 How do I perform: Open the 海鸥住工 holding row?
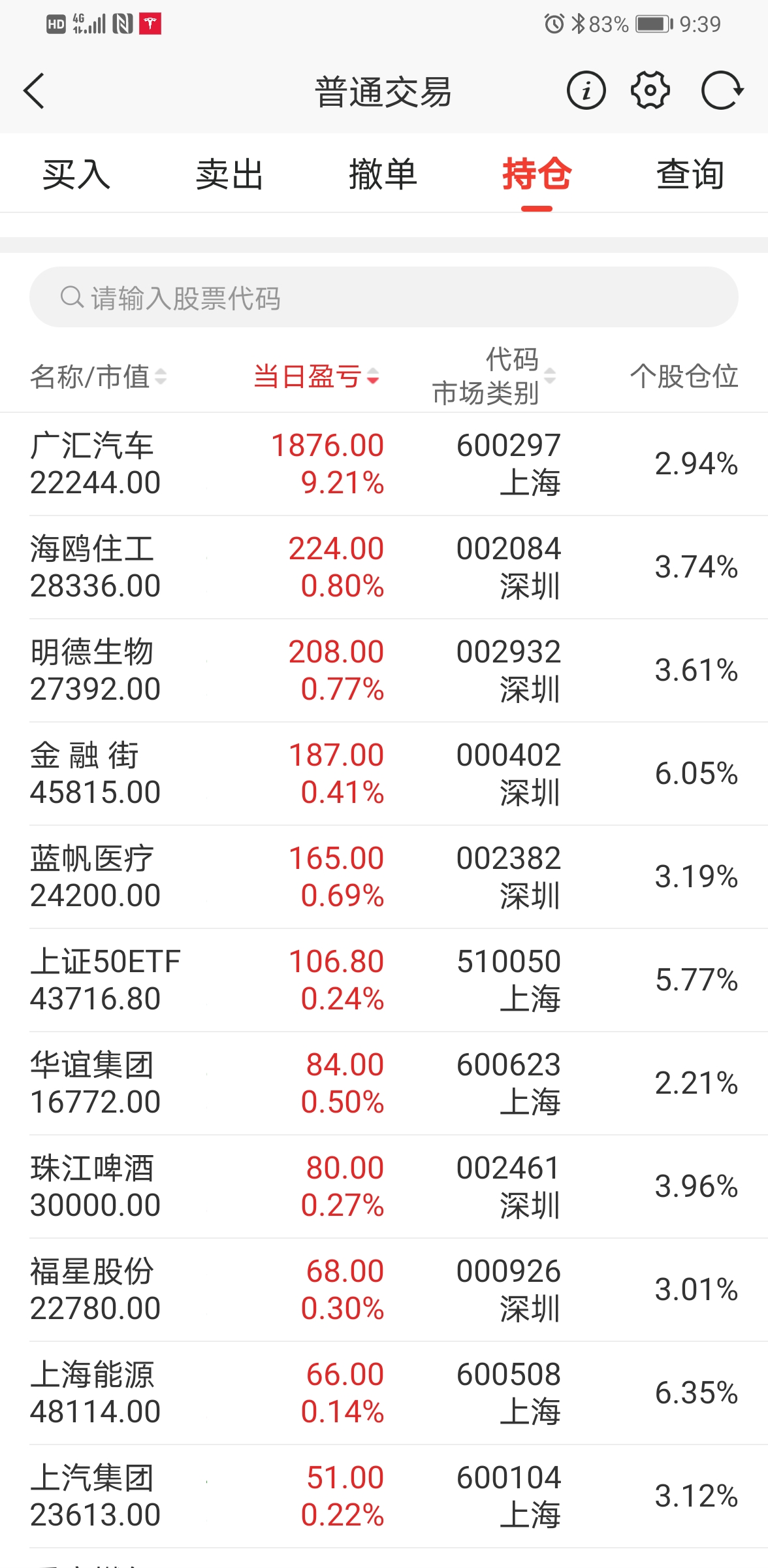tap(384, 567)
